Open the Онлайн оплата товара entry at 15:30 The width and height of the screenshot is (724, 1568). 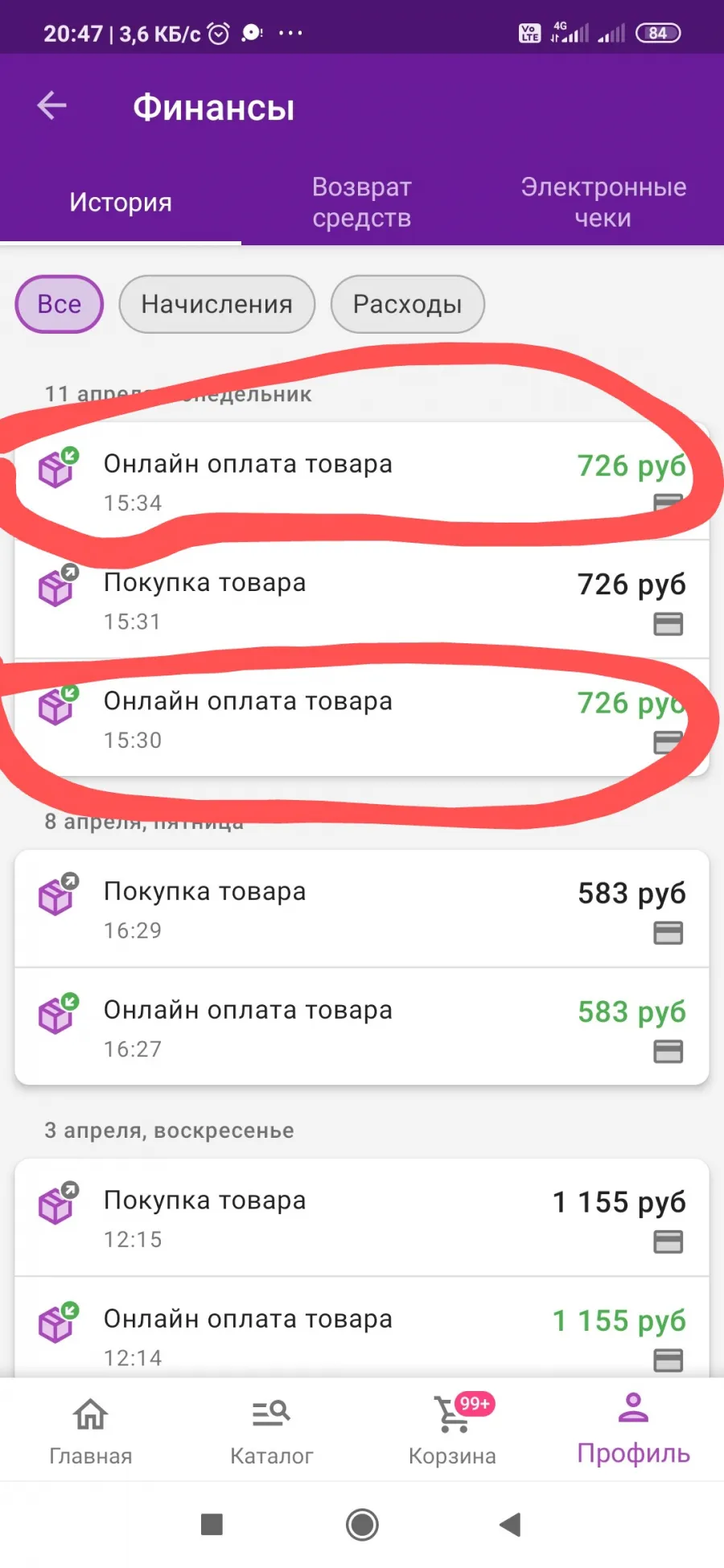362,718
